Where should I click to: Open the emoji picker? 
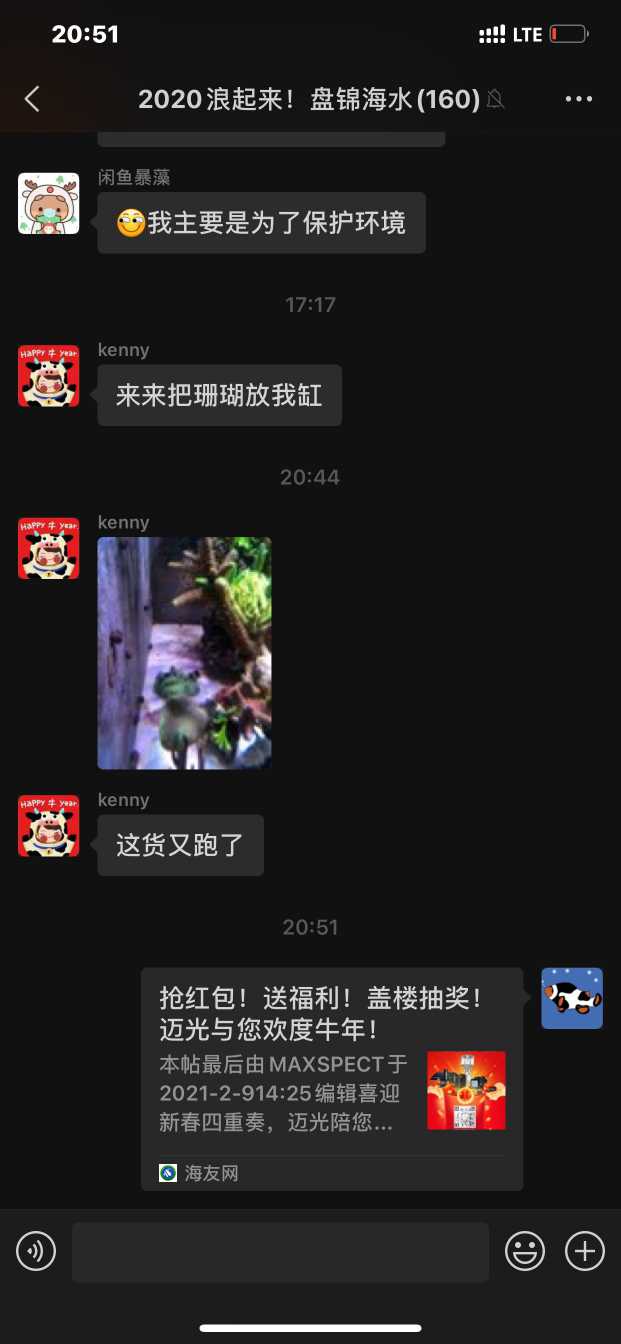point(524,1251)
